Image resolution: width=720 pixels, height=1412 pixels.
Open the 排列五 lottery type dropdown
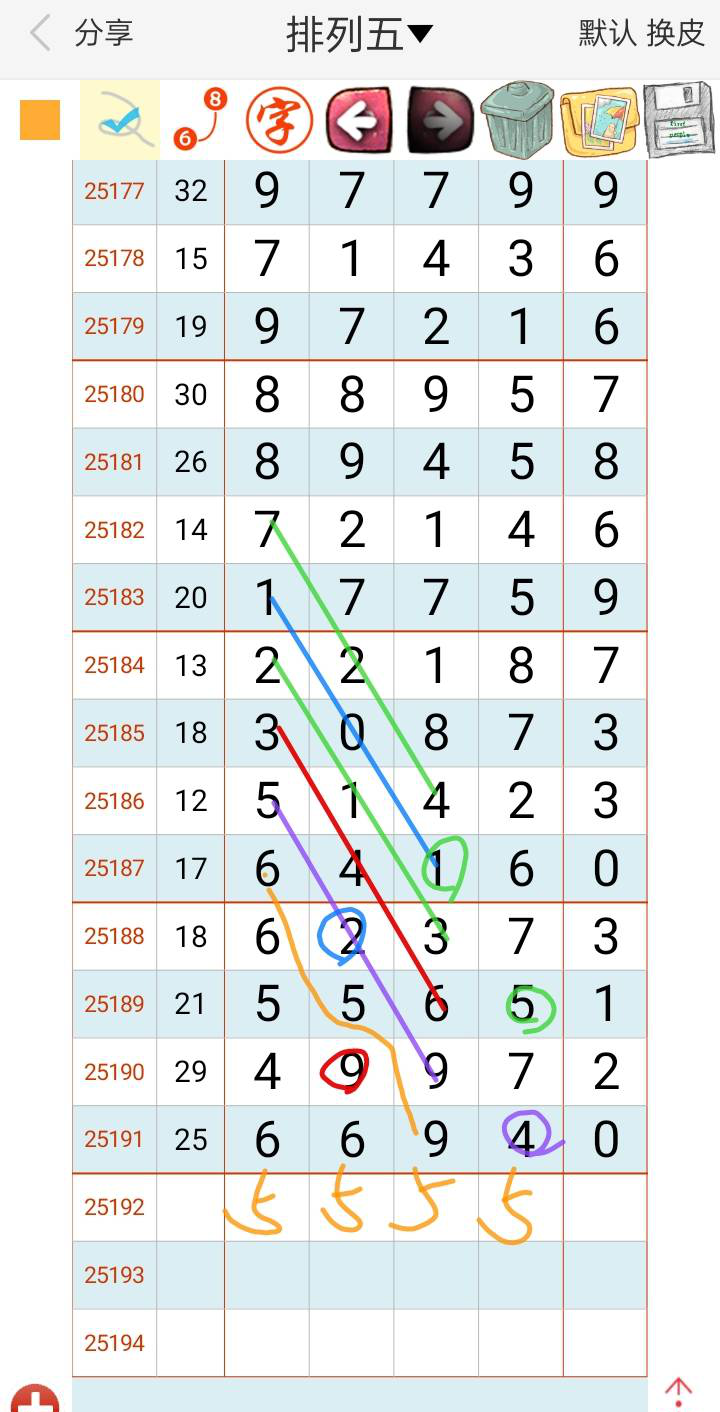pos(359,35)
